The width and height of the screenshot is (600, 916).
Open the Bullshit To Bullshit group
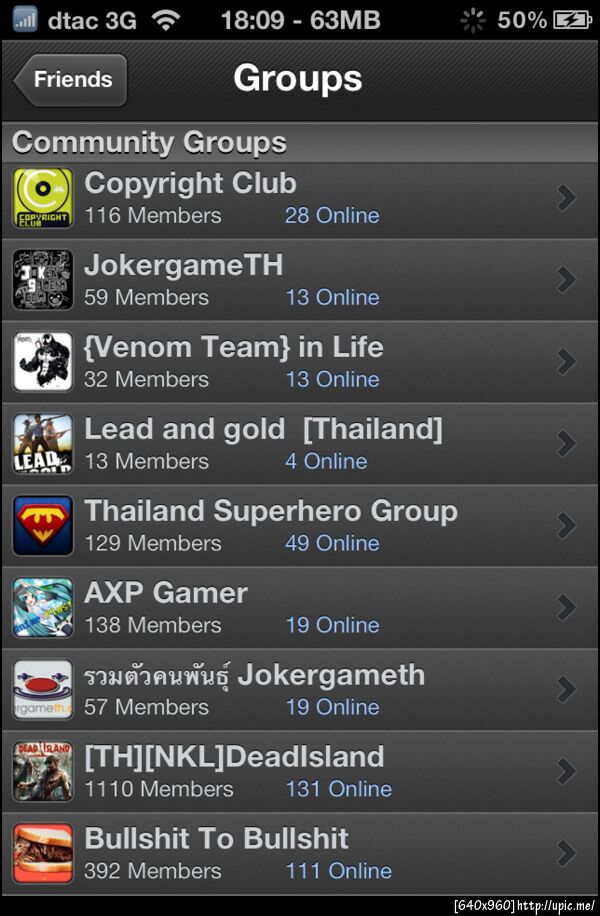300,854
